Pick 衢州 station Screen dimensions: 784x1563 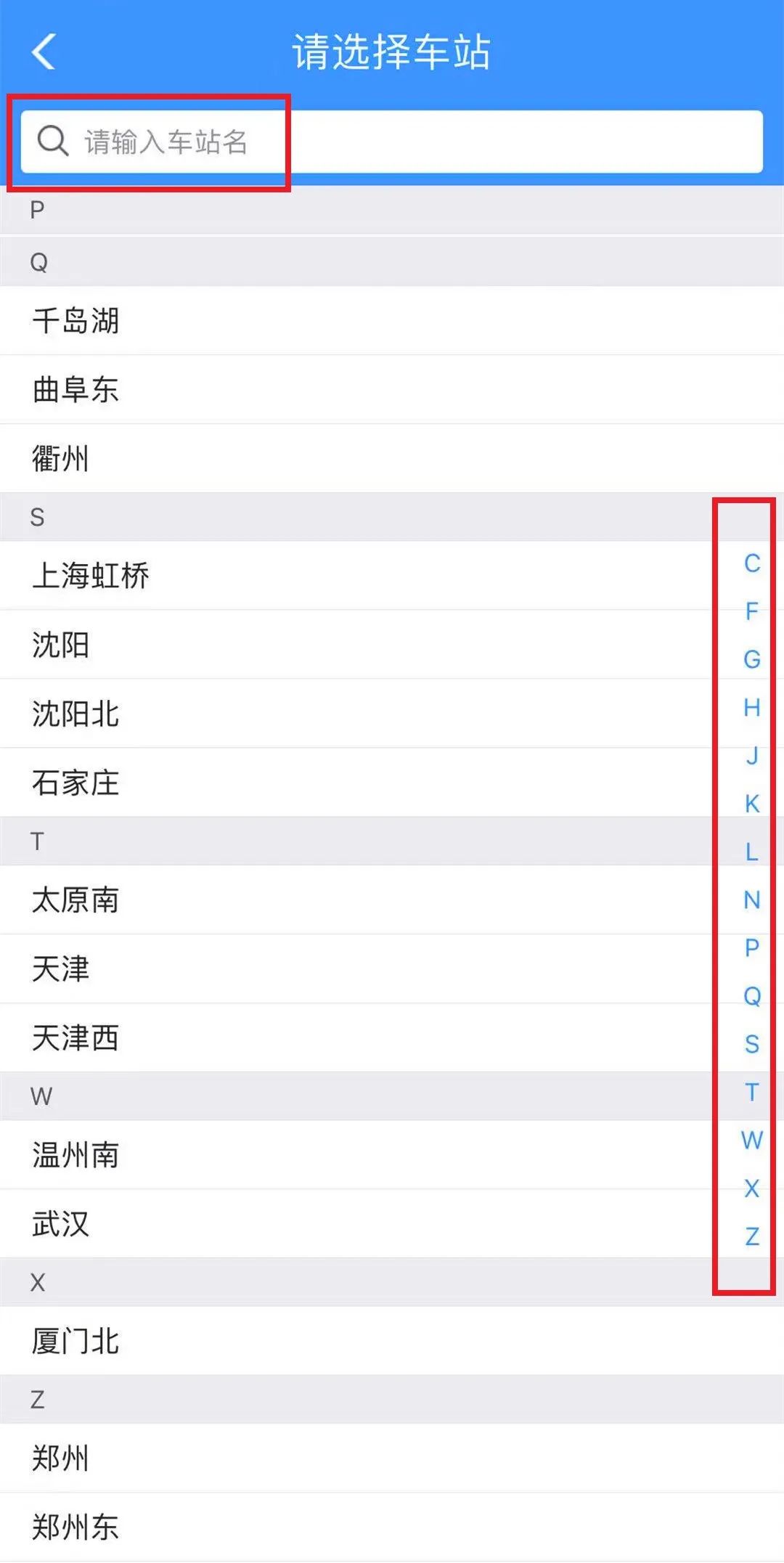click(61, 459)
